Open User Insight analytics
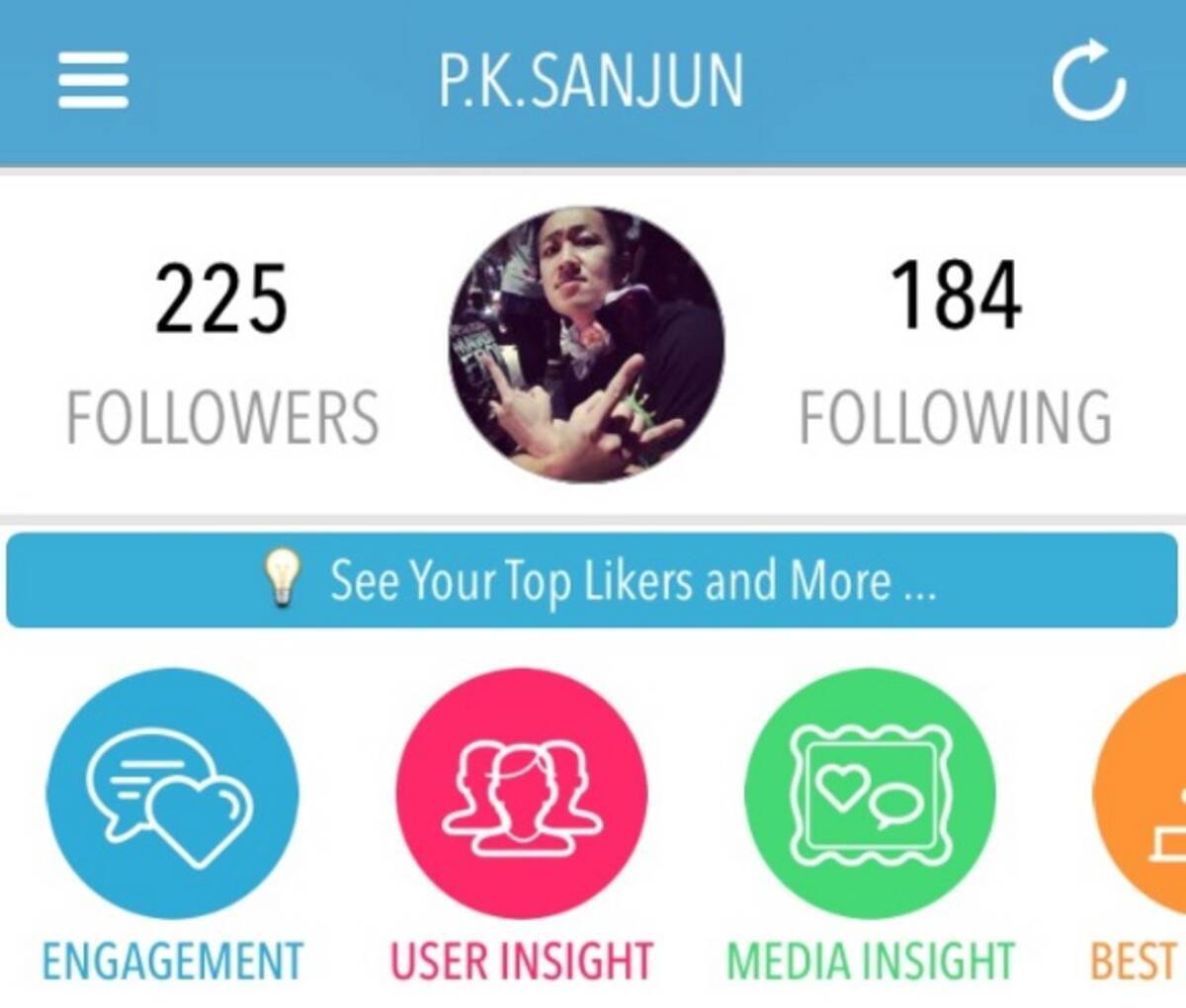 tap(521, 794)
